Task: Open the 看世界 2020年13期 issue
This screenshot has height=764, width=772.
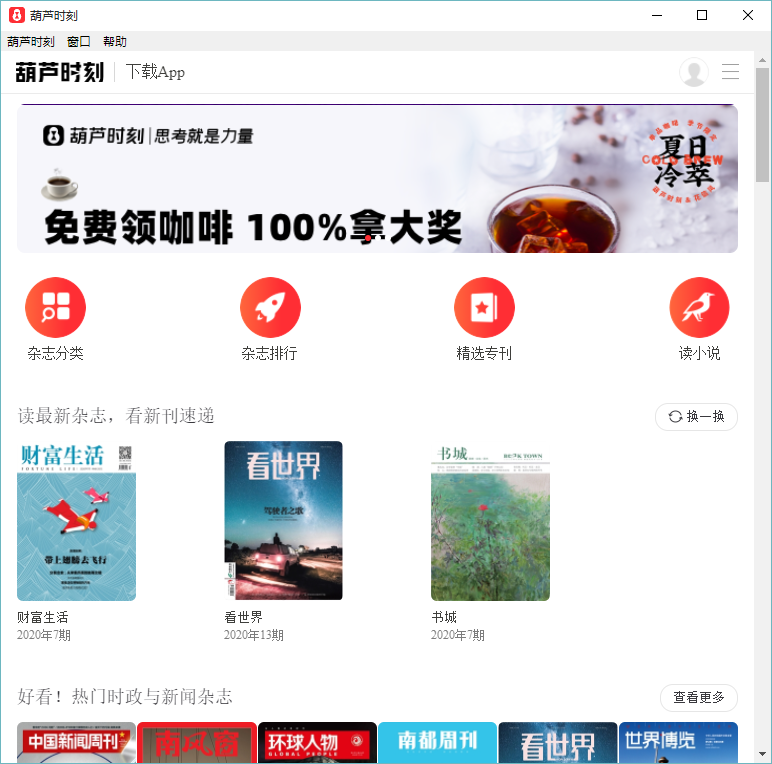Action: point(283,521)
